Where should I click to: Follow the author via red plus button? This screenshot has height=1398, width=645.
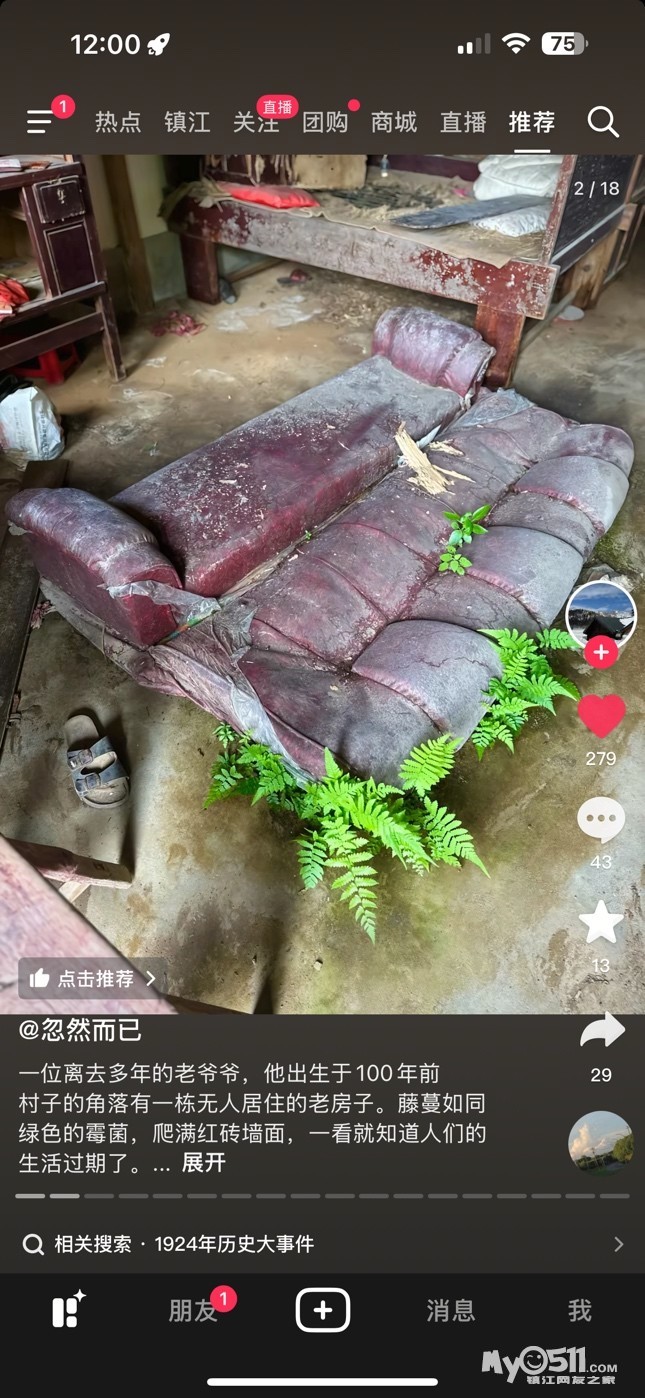[600, 653]
